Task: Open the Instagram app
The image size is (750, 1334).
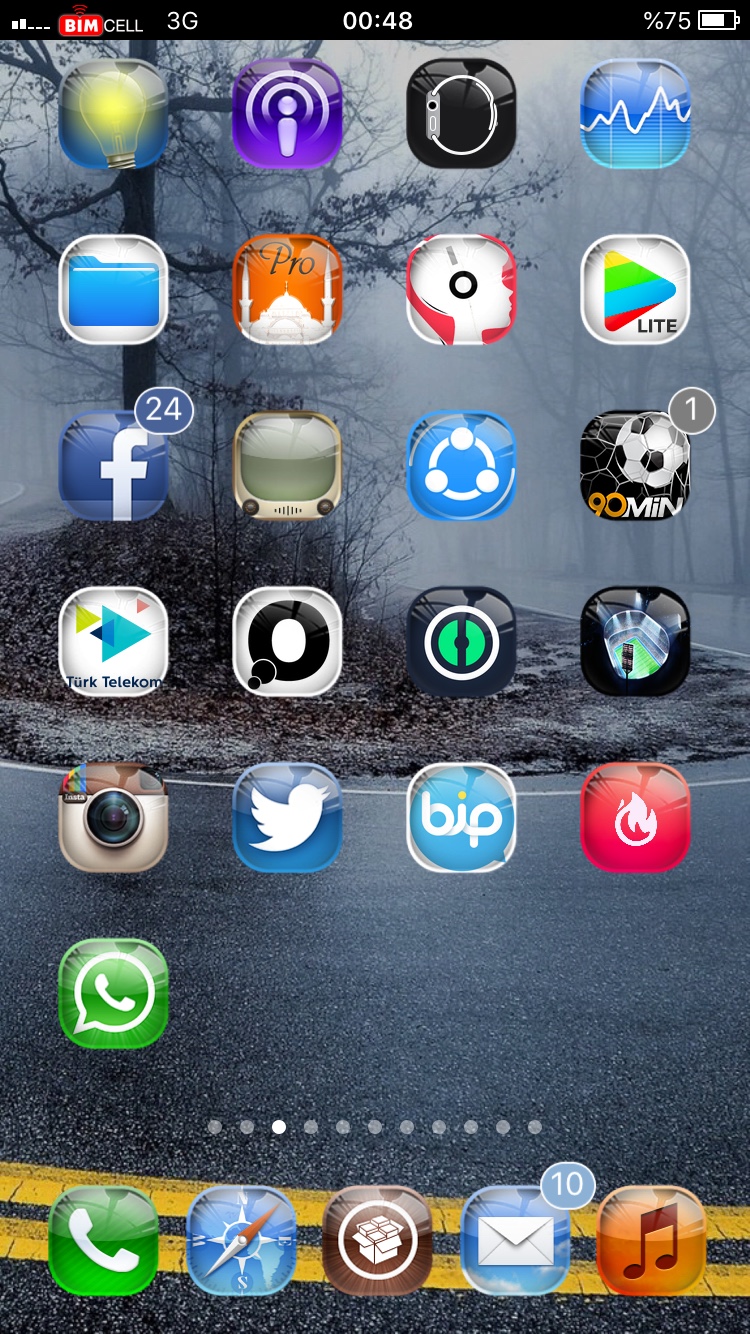Action: [x=113, y=817]
